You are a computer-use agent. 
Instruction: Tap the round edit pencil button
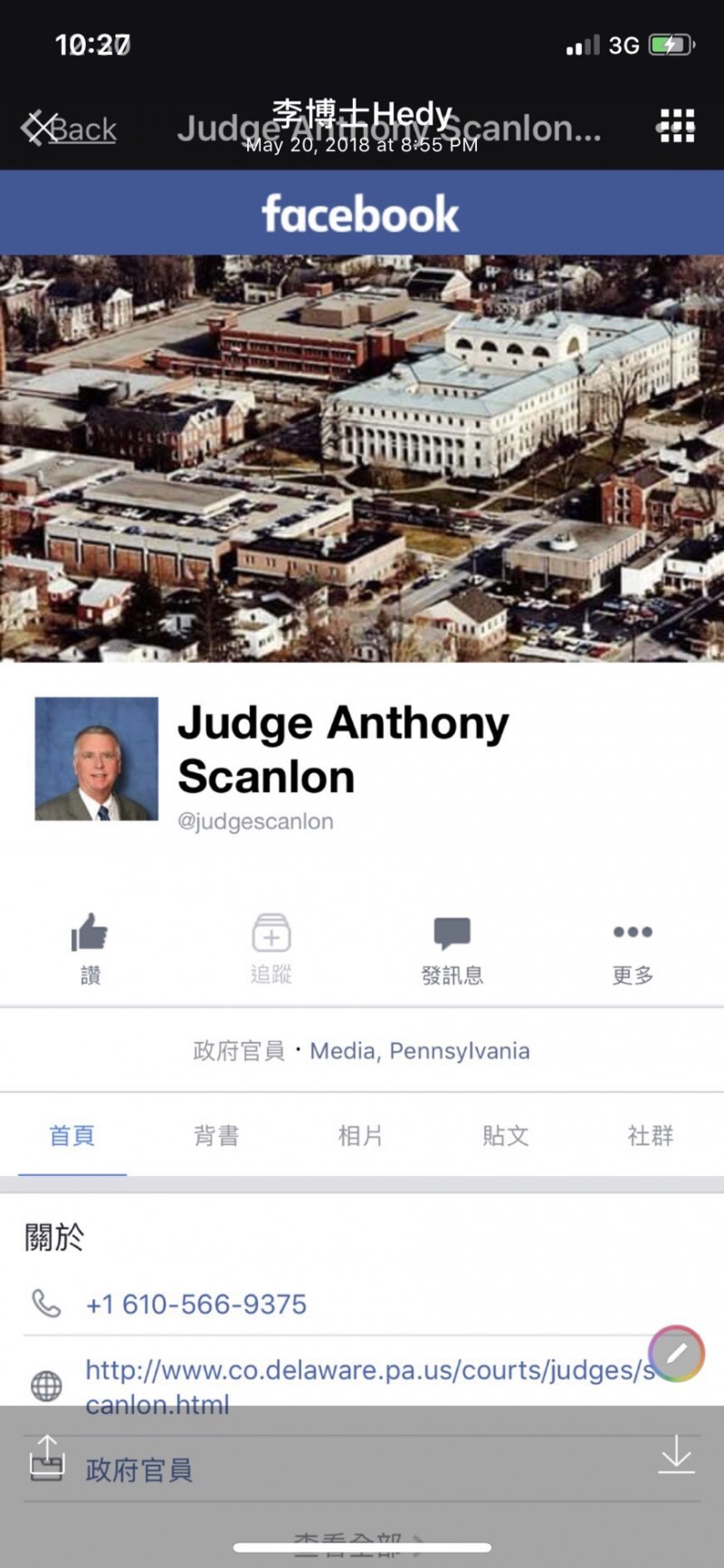tap(676, 1353)
